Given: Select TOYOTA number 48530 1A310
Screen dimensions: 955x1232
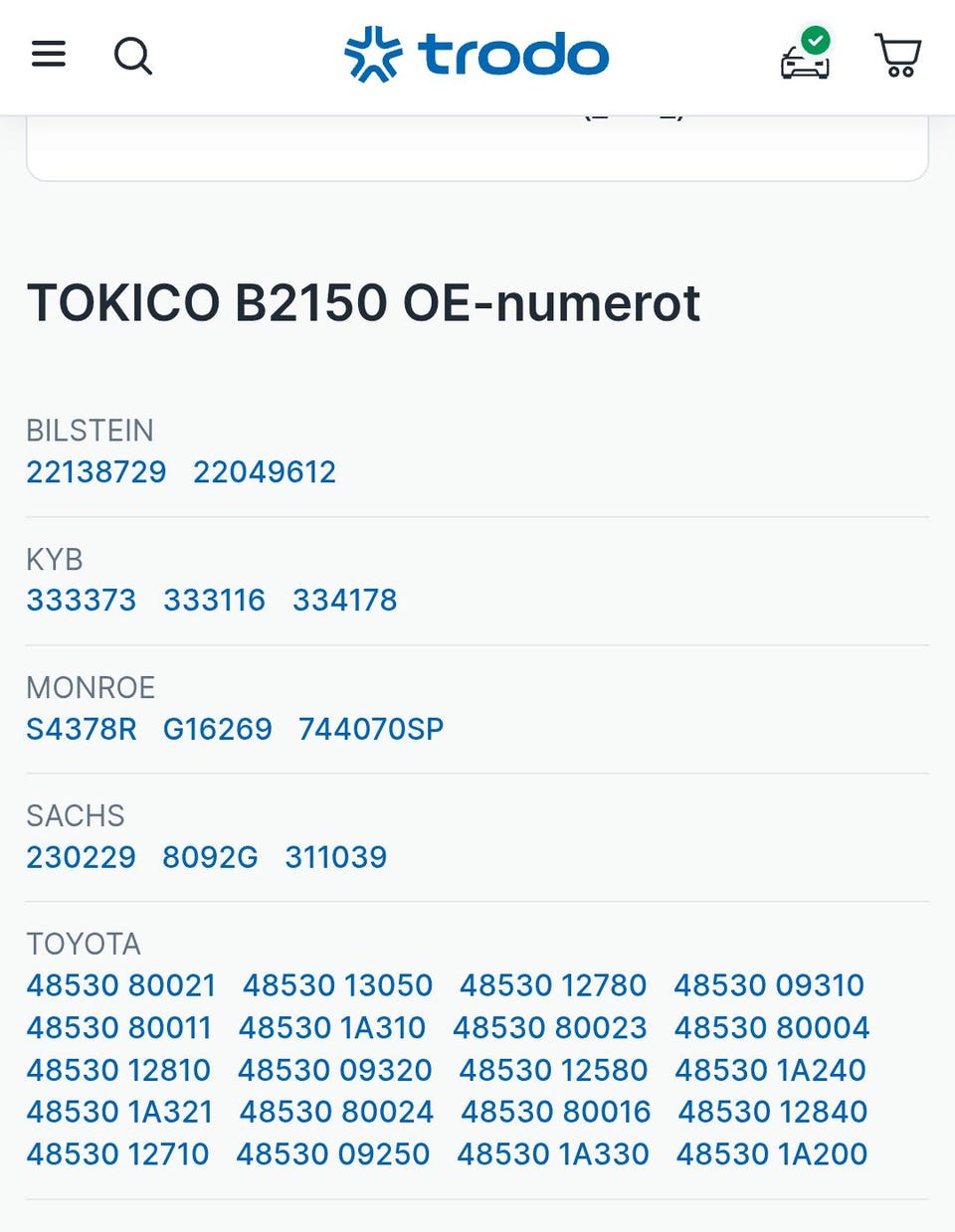Looking at the screenshot, I should (332, 1027).
